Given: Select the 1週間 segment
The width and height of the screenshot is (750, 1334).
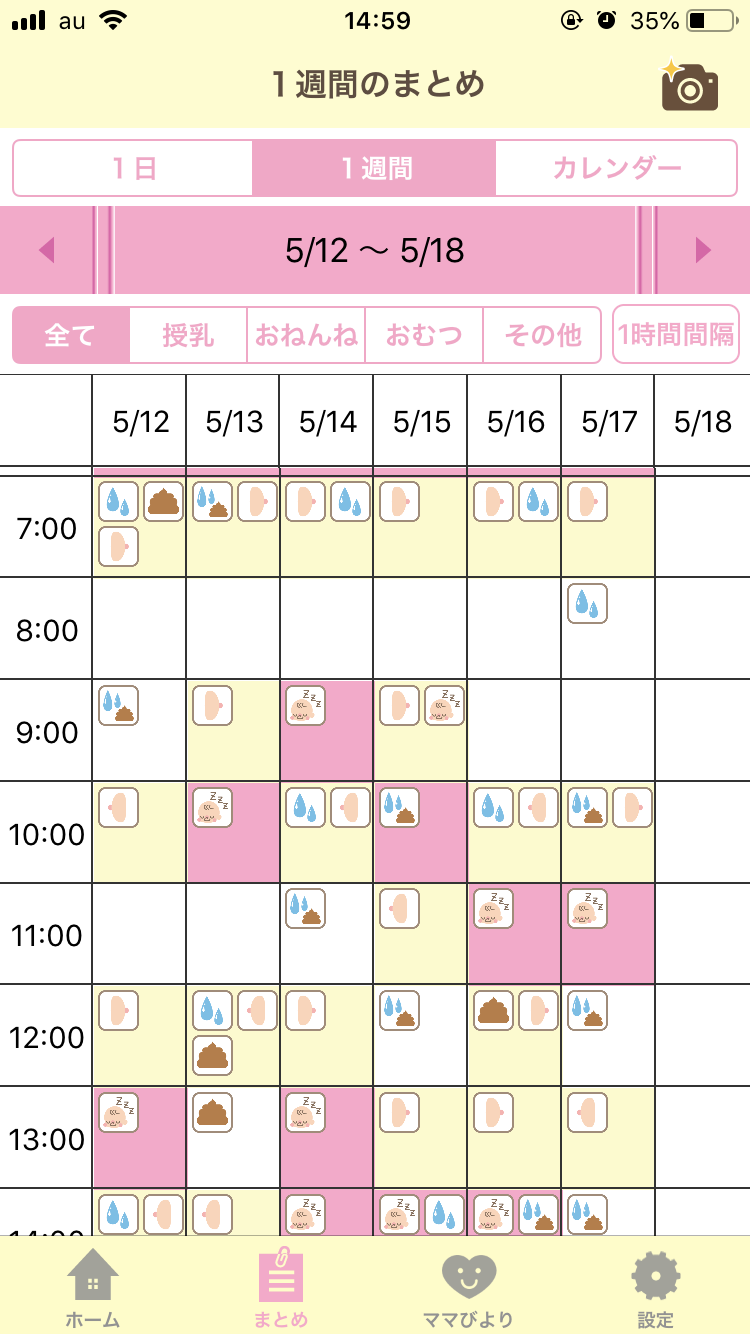Looking at the screenshot, I should (x=375, y=168).
